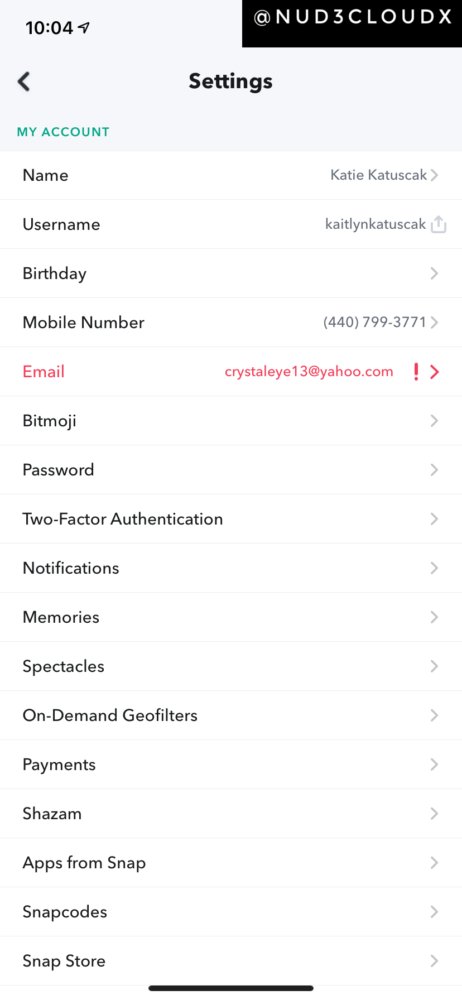Screen dimensions: 462x1000
Task: Open the Birthday row
Action: point(231,274)
